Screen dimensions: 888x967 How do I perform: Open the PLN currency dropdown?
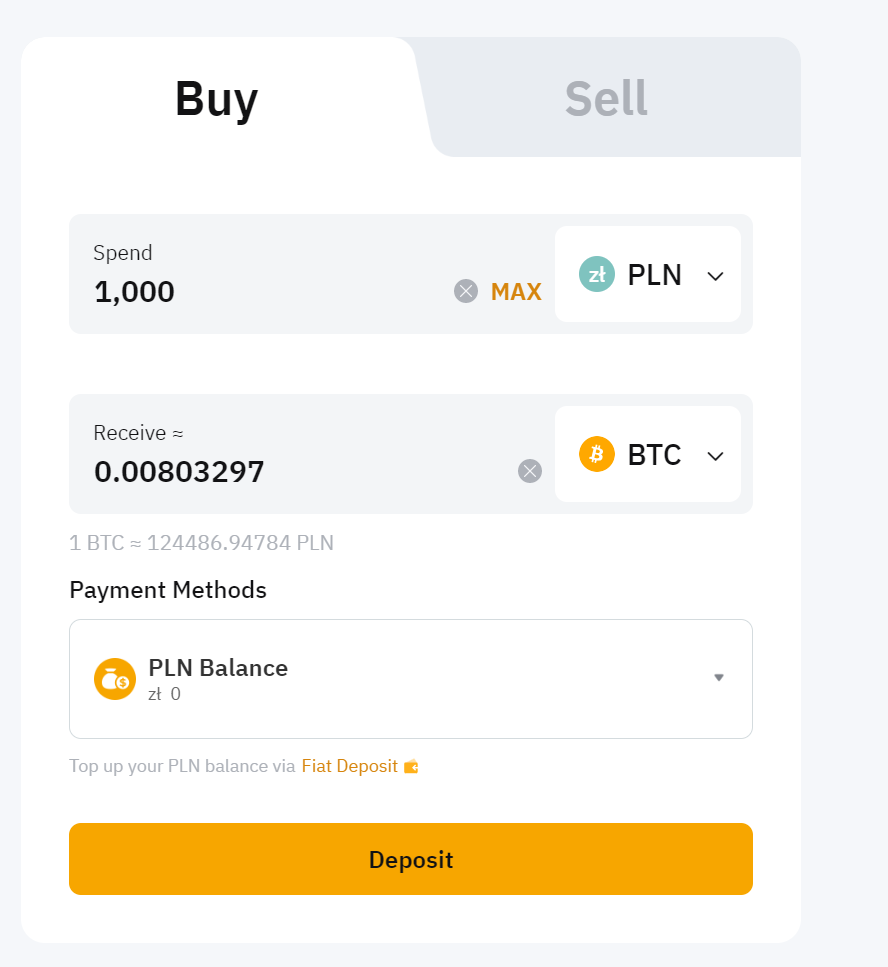pyautogui.click(x=648, y=274)
